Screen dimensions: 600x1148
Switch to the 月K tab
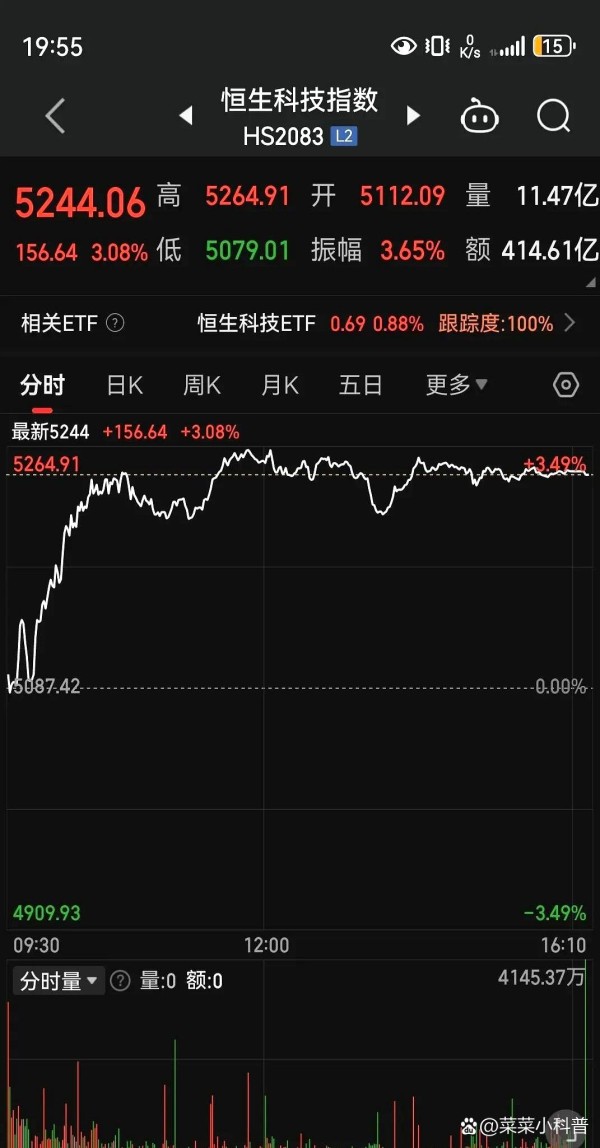280,385
